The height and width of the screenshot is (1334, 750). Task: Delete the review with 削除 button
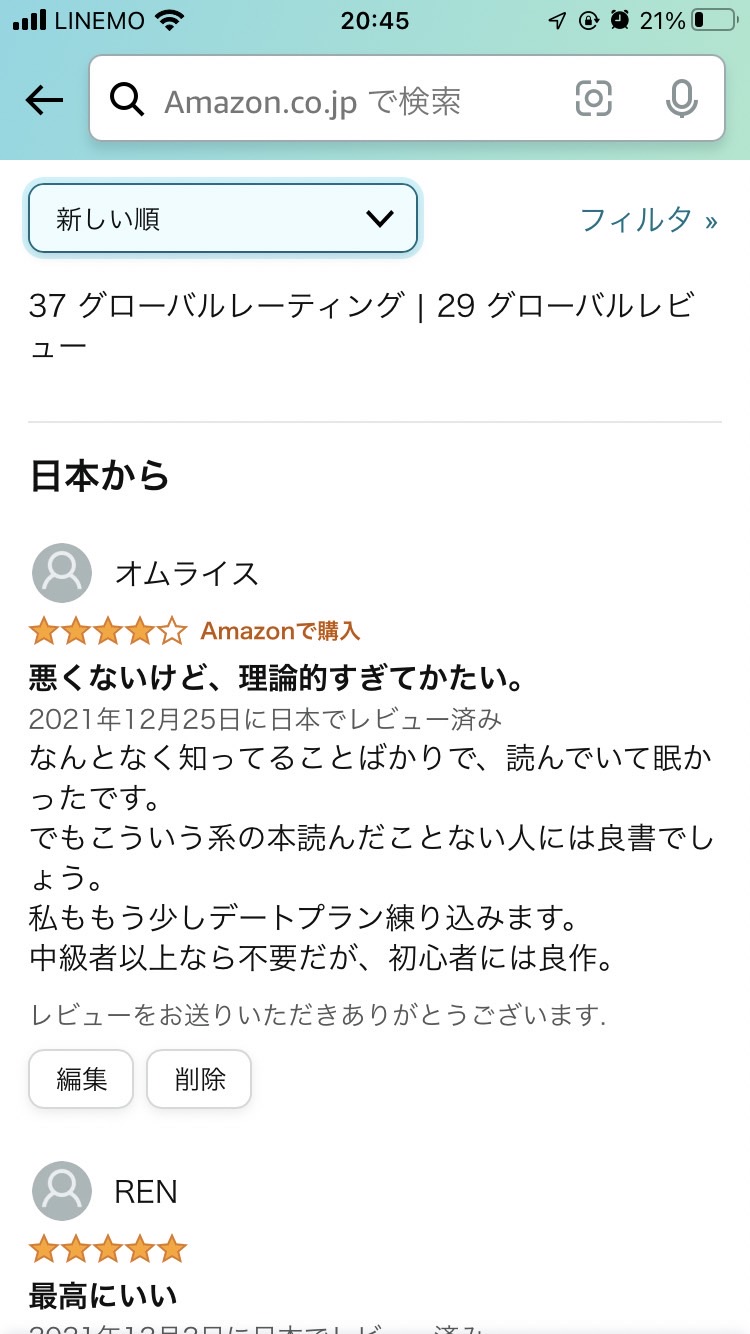click(x=199, y=1079)
